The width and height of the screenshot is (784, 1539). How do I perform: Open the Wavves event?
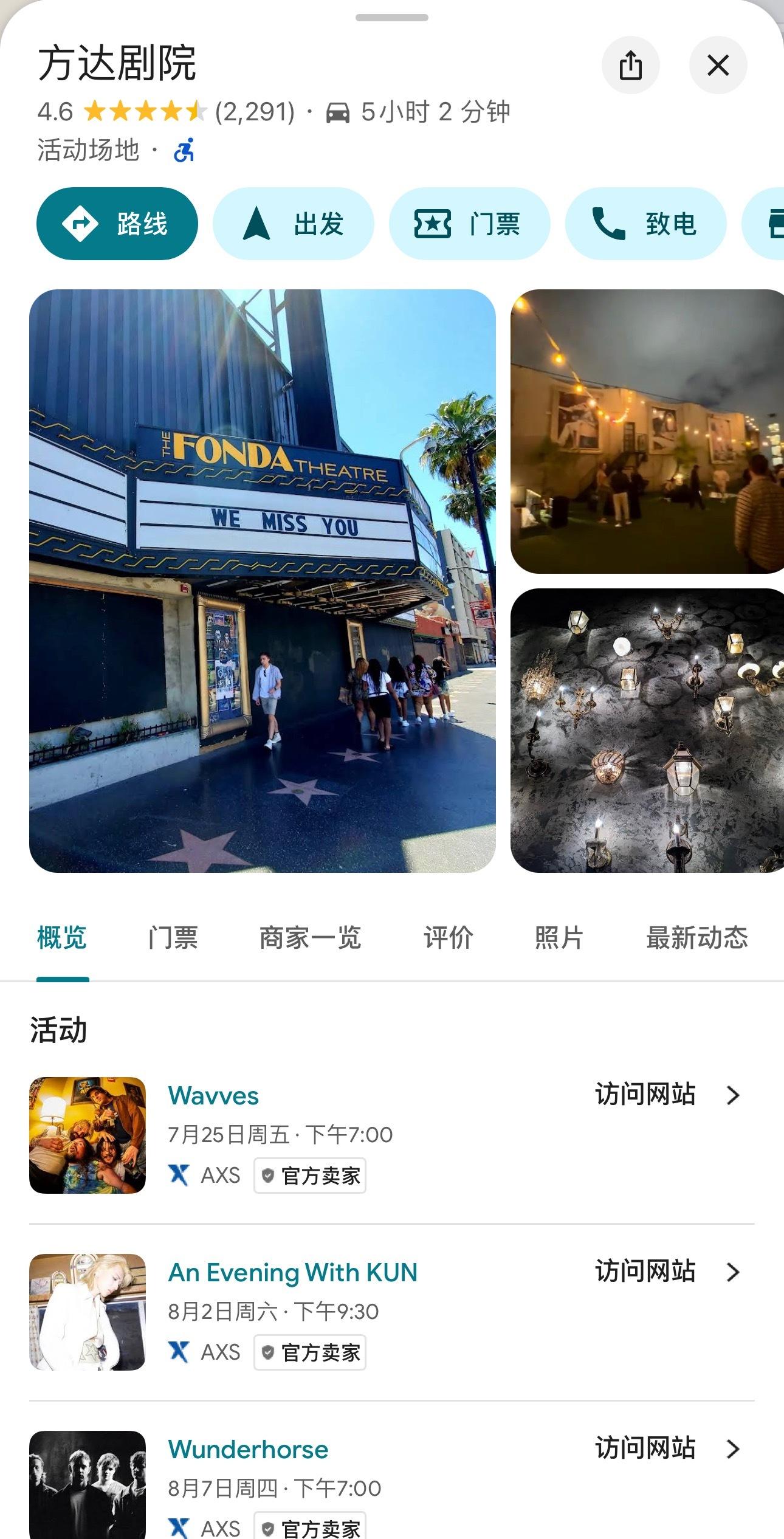(214, 1096)
